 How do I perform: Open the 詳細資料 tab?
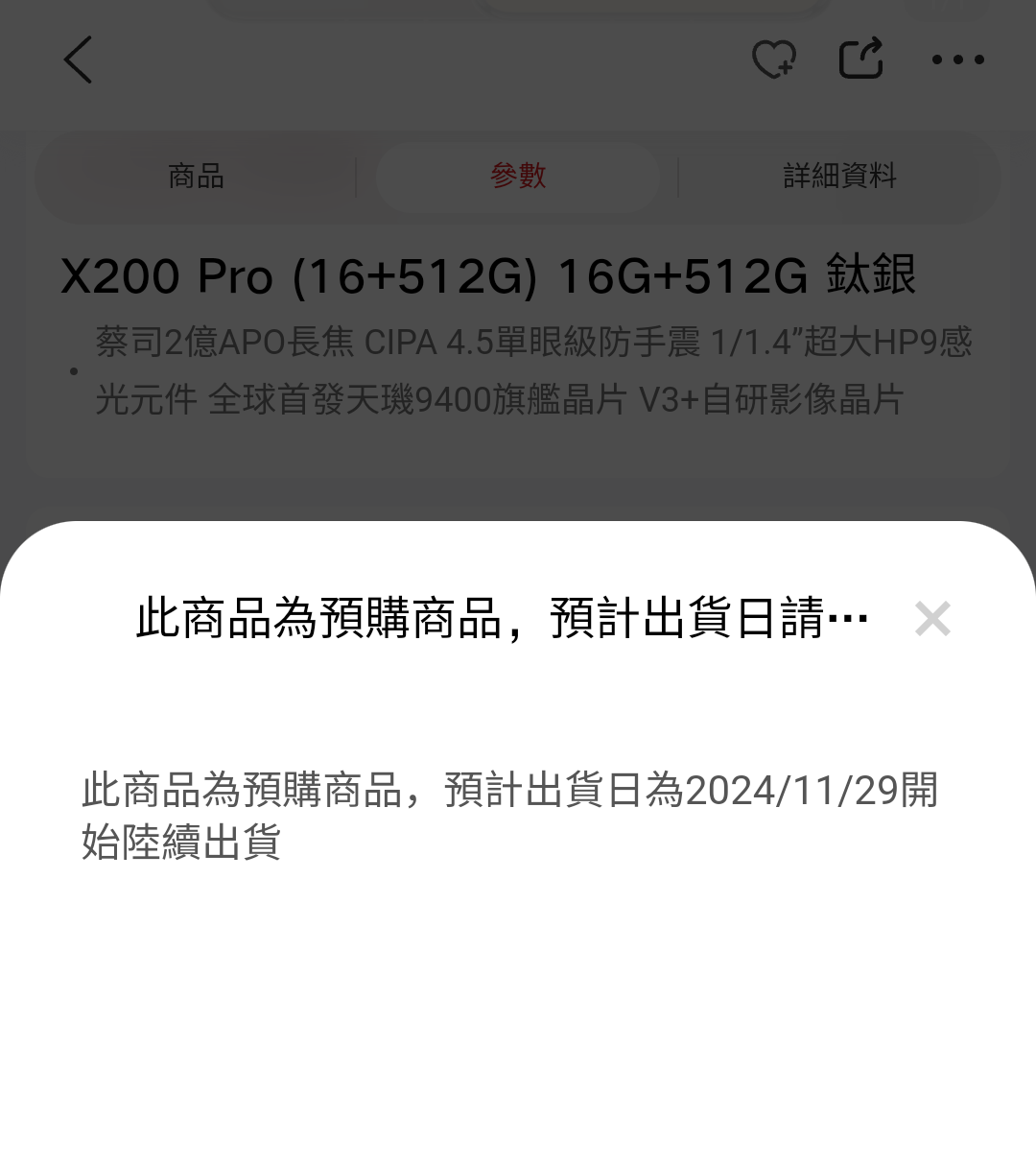[x=839, y=177]
